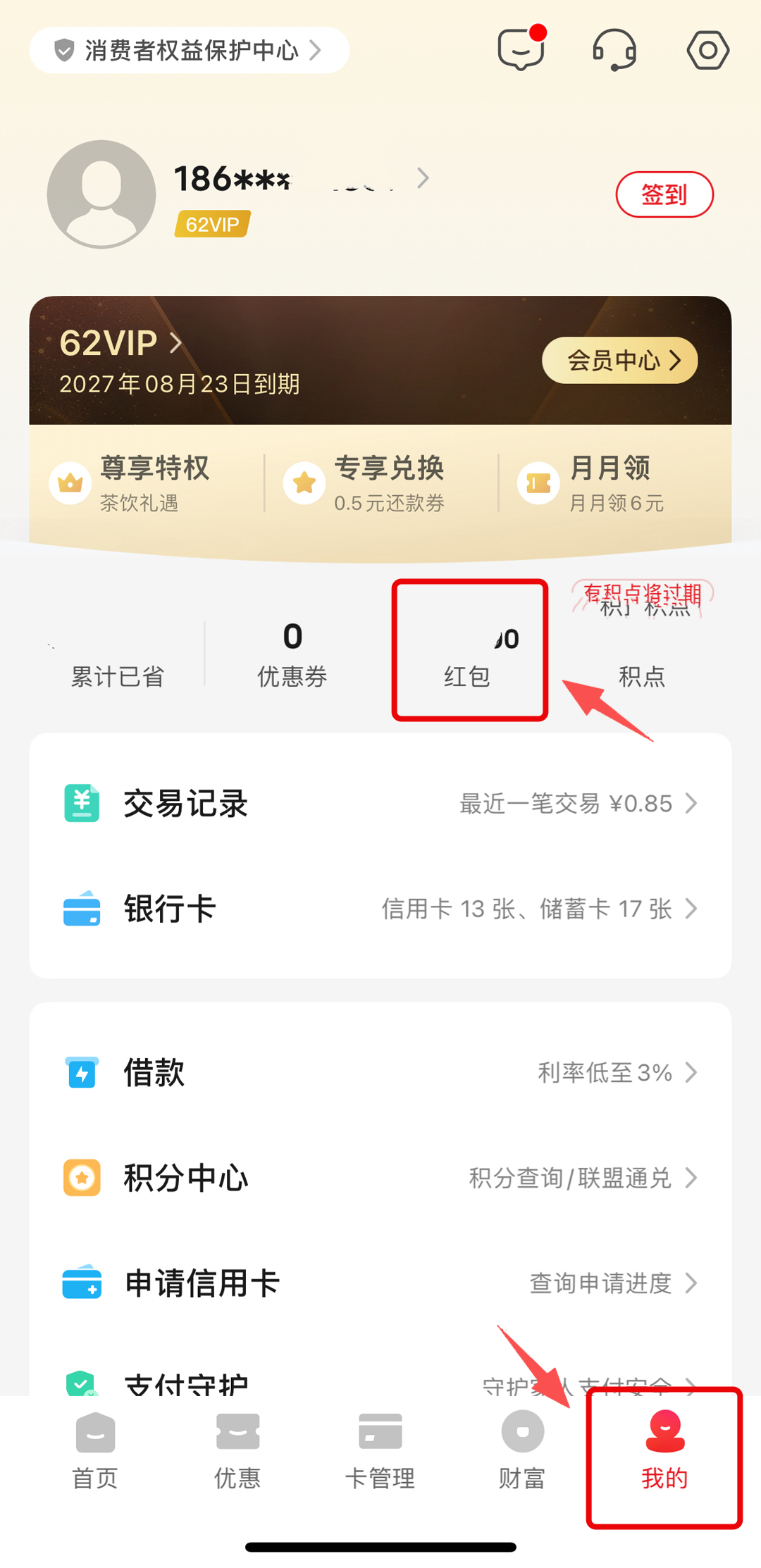View 优惠券 coupons
The image size is (761, 1568).
pos(292,654)
